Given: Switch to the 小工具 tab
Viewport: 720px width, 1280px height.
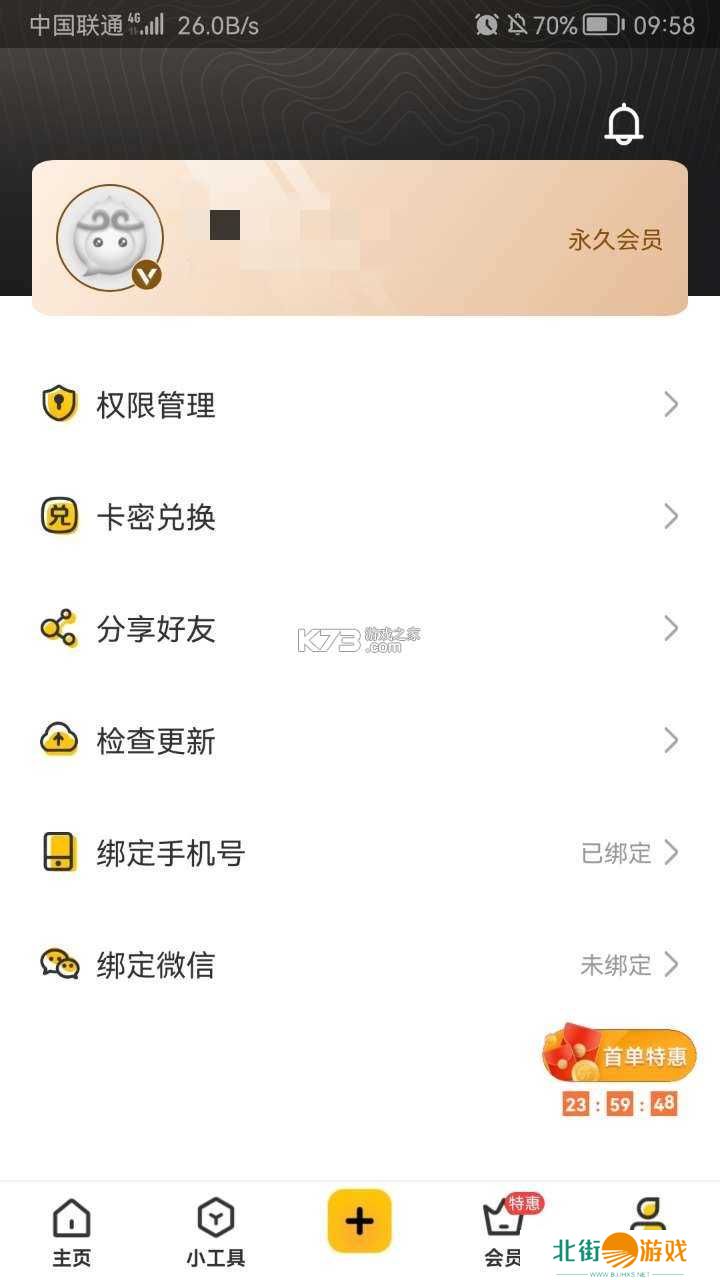Looking at the screenshot, I should point(215,1232).
